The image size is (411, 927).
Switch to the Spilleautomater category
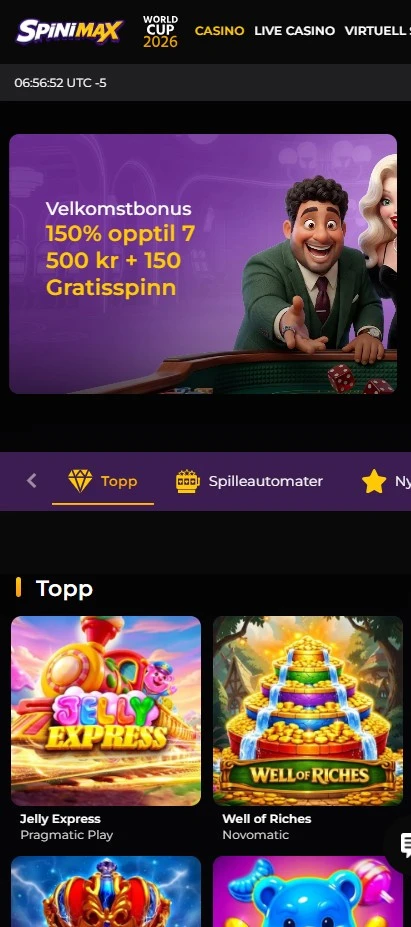250,481
